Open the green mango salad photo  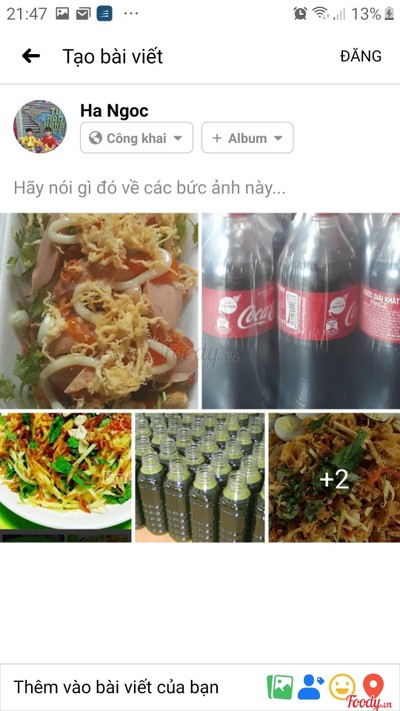66,477
